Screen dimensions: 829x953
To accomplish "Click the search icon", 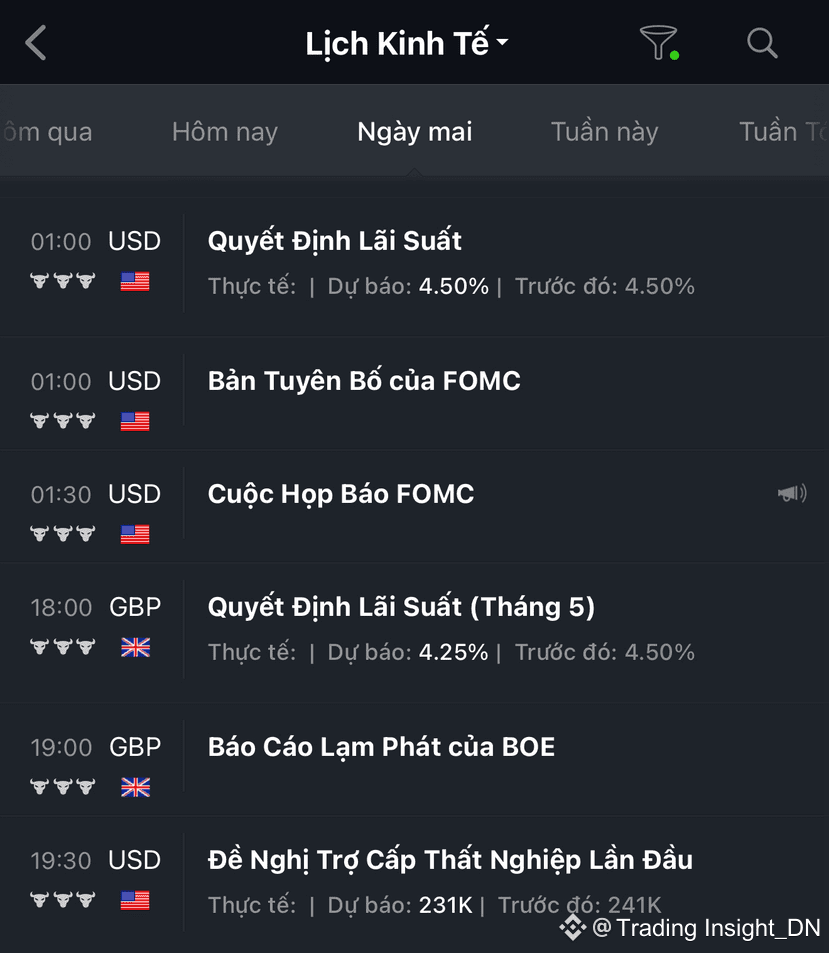I will coord(761,43).
